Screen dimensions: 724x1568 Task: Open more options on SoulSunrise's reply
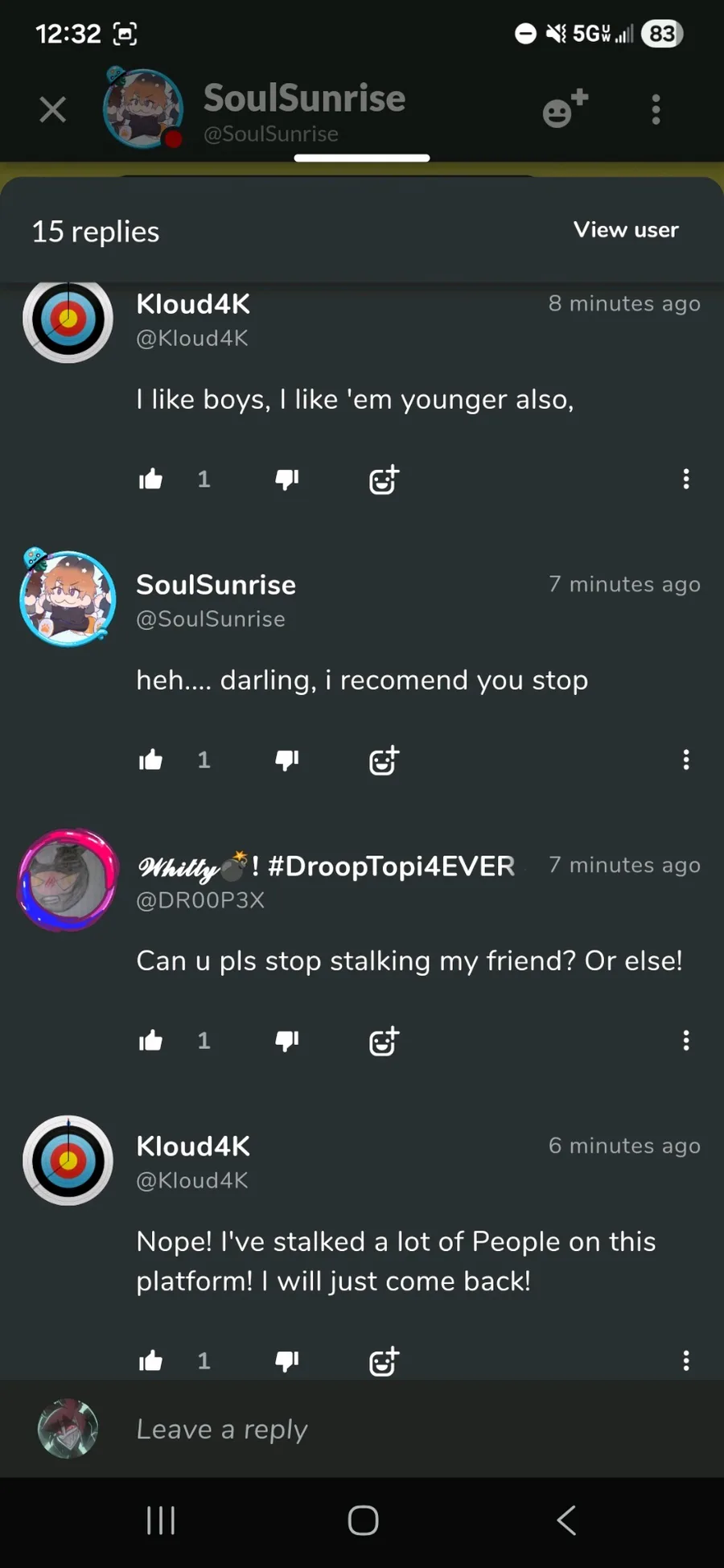pyautogui.click(x=685, y=760)
